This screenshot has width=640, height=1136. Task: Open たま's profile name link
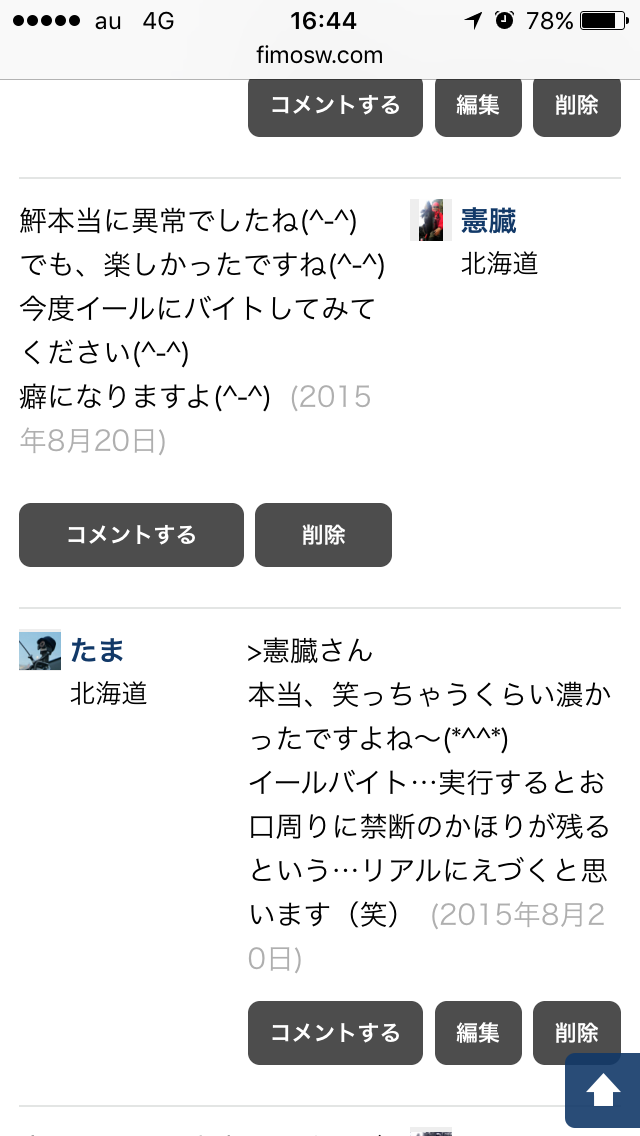97,651
